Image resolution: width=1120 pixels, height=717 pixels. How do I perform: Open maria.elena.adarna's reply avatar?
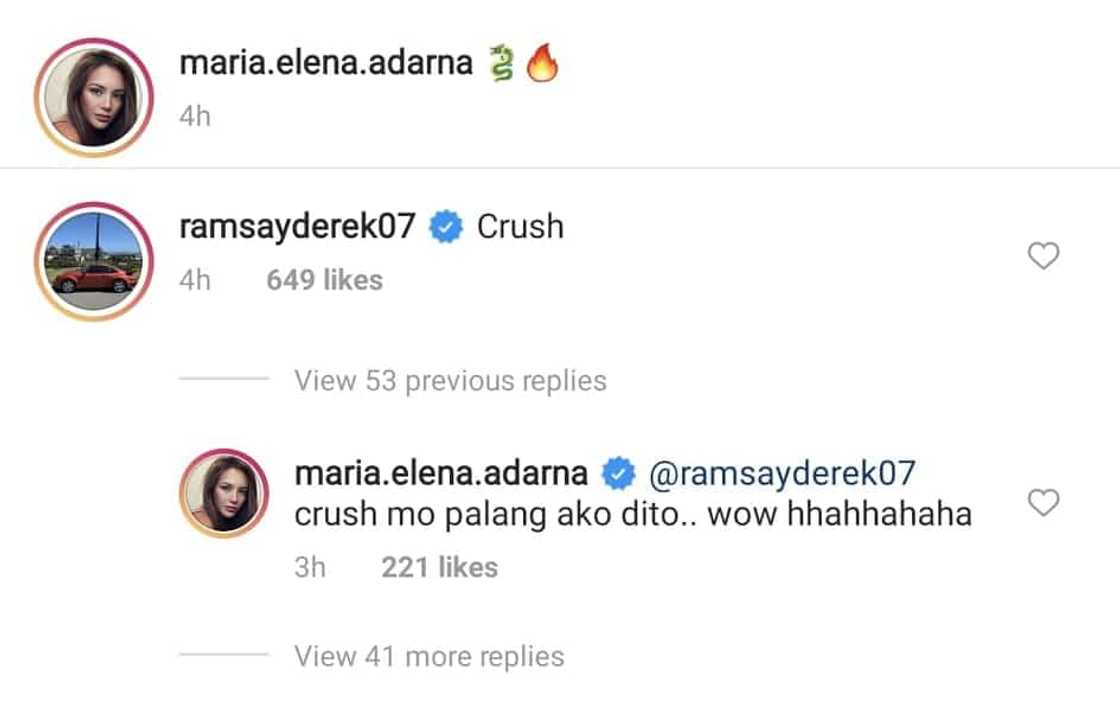pyautogui.click(x=224, y=494)
